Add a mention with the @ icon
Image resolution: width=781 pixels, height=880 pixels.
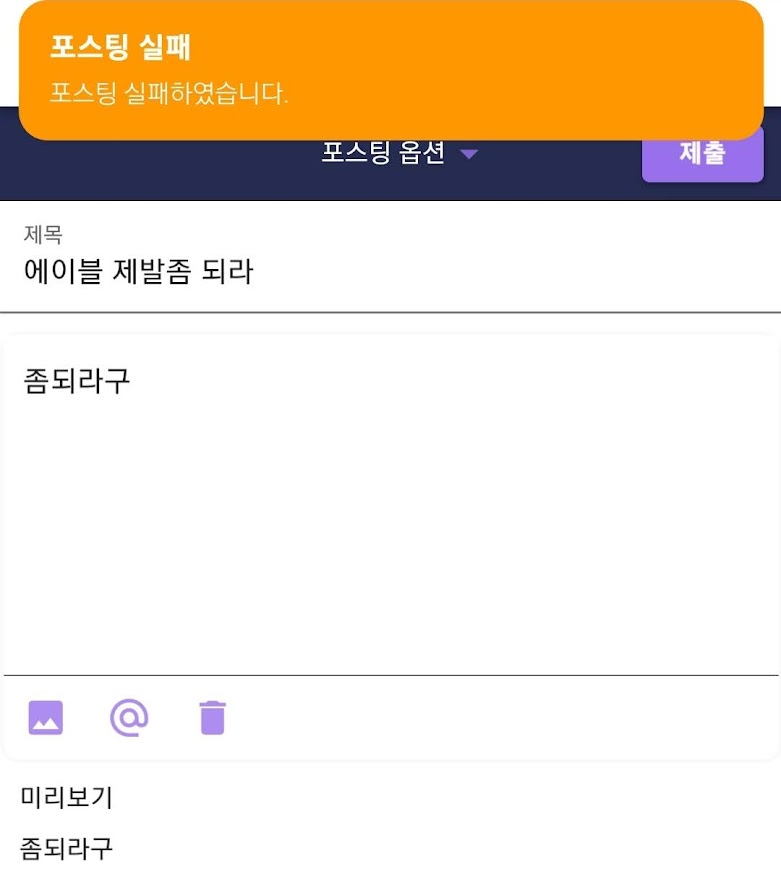tap(129, 717)
